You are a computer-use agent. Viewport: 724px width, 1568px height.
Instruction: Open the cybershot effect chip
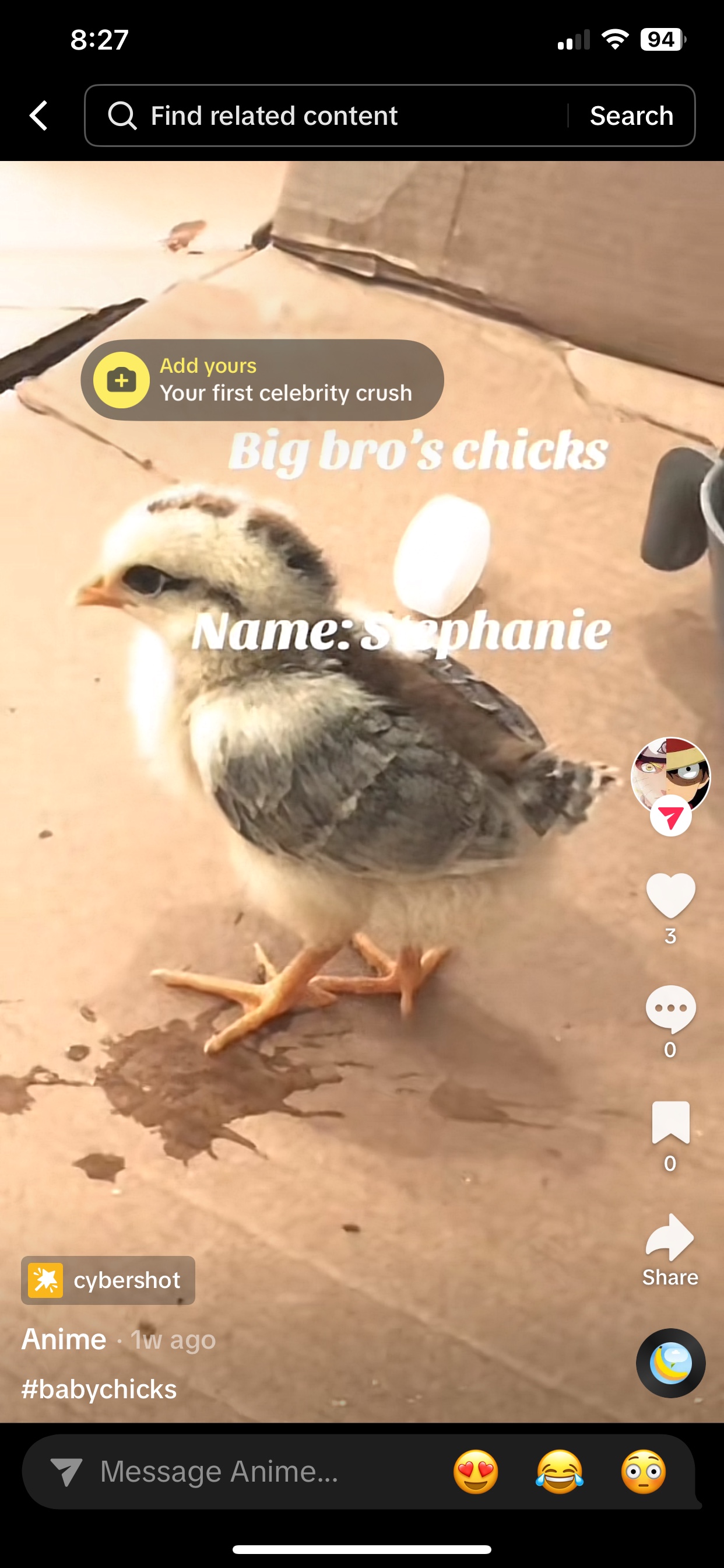coord(108,1280)
